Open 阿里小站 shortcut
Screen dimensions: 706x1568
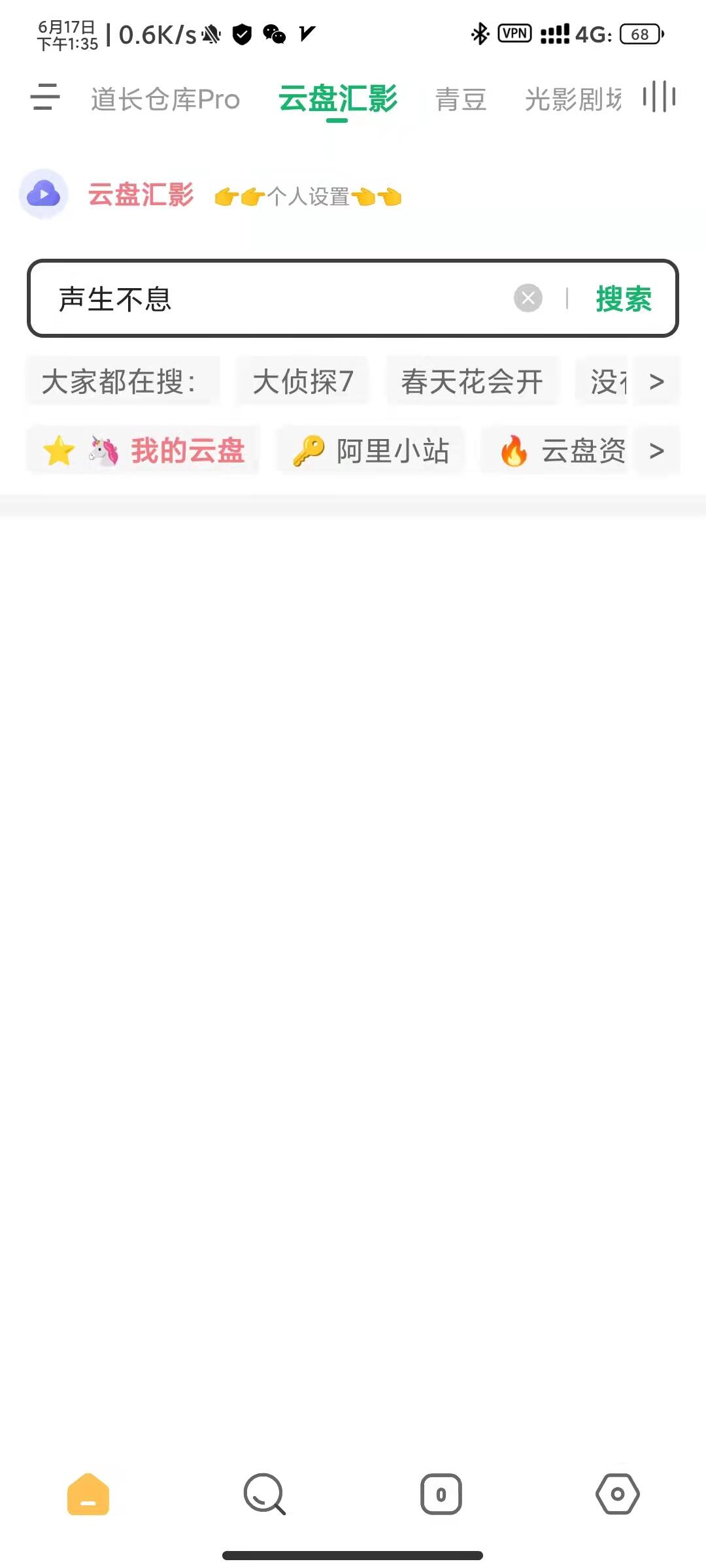click(371, 451)
